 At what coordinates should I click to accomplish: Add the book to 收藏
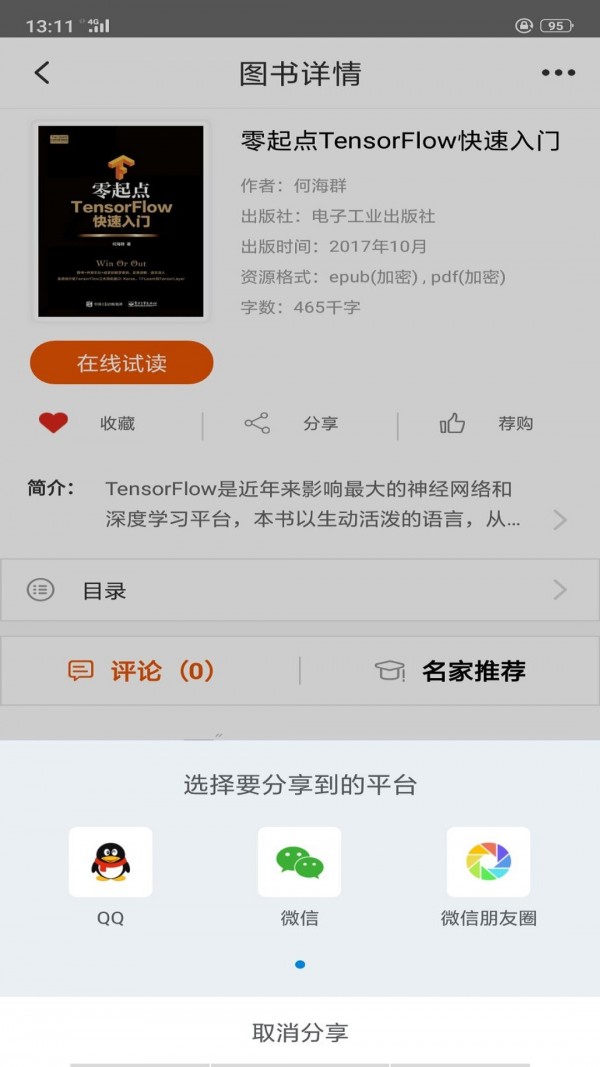pyautogui.click(x=87, y=424)
